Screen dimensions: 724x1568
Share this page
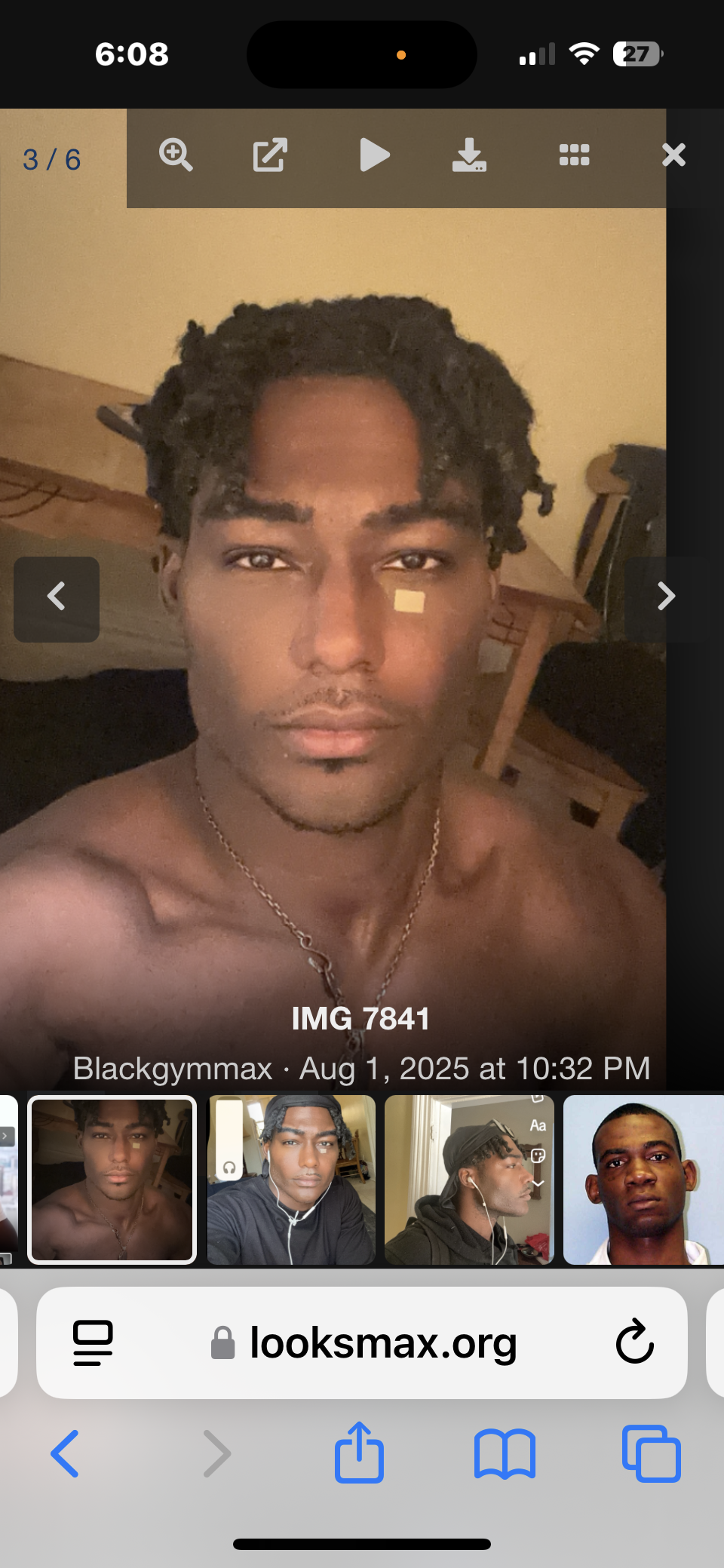359,1453
